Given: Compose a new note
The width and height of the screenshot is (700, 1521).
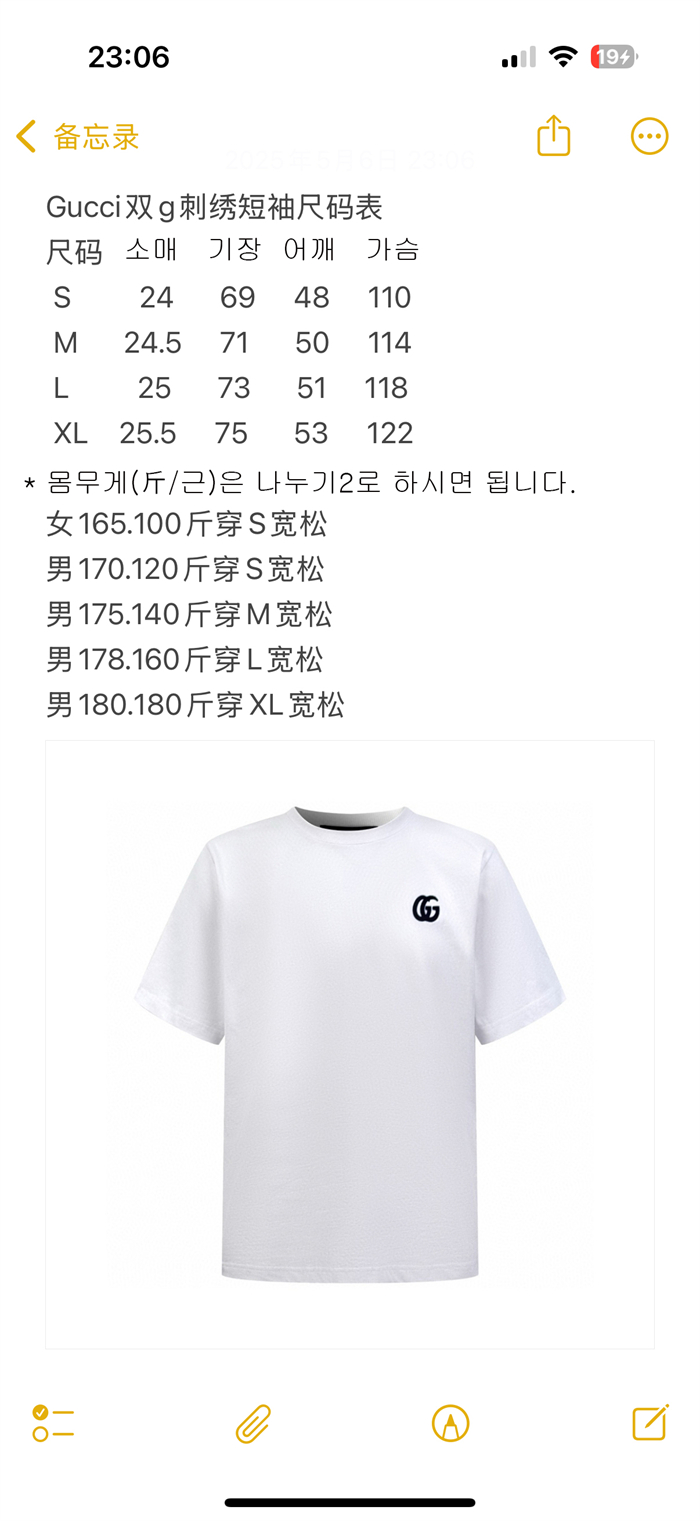Looking at the screenshot, I should (649, 1422).
